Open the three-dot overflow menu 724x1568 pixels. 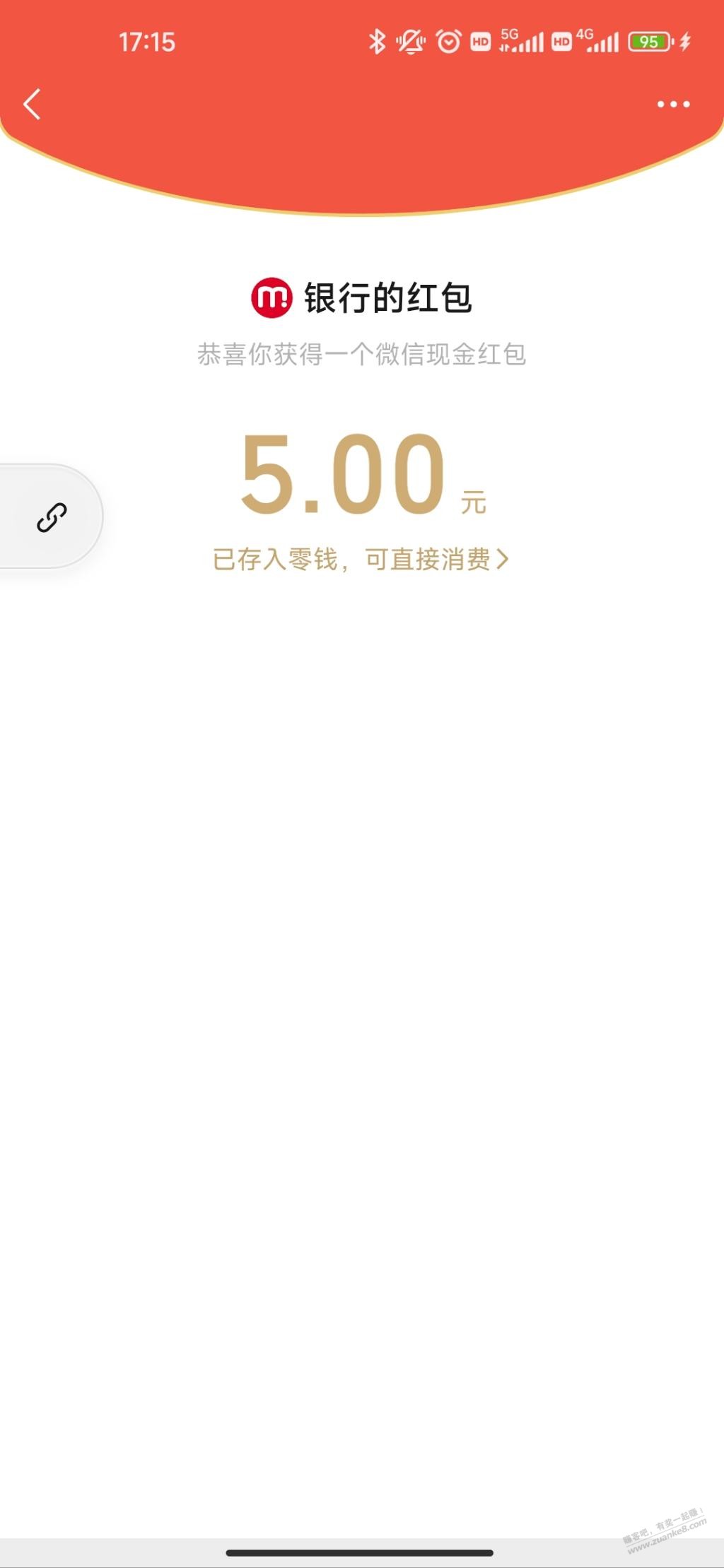tap(673, 105)
